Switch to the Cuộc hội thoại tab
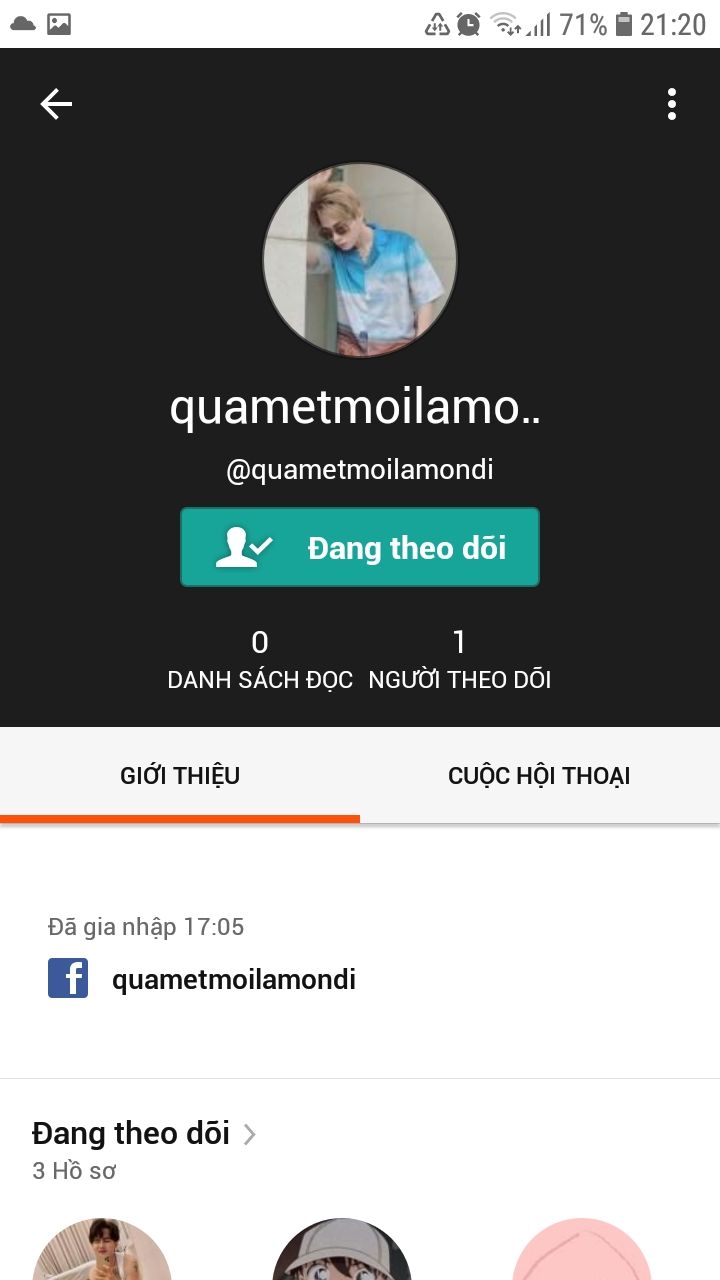720x1280 pixels. (x=539, y=775)
